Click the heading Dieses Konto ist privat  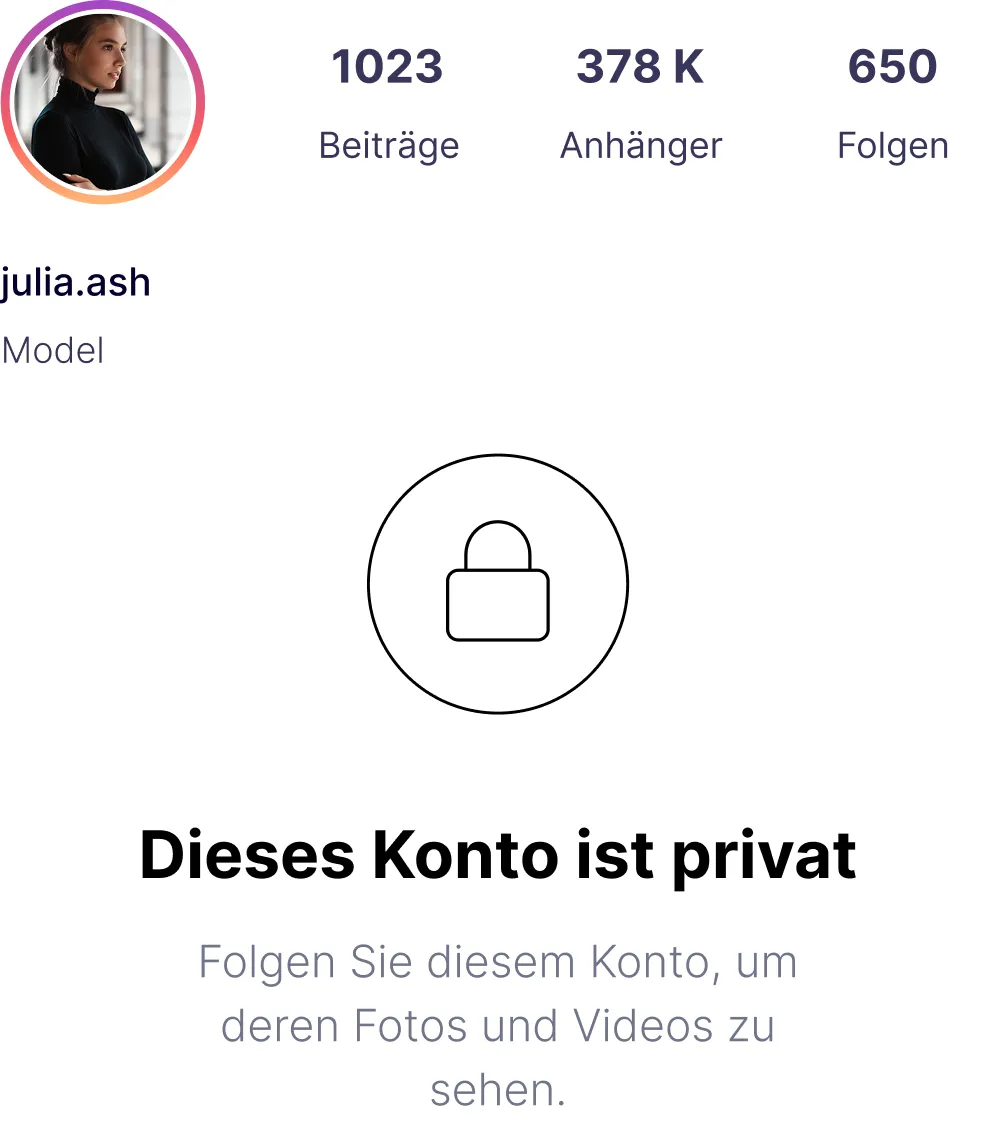pyautogui.click(x=498, y=855)
